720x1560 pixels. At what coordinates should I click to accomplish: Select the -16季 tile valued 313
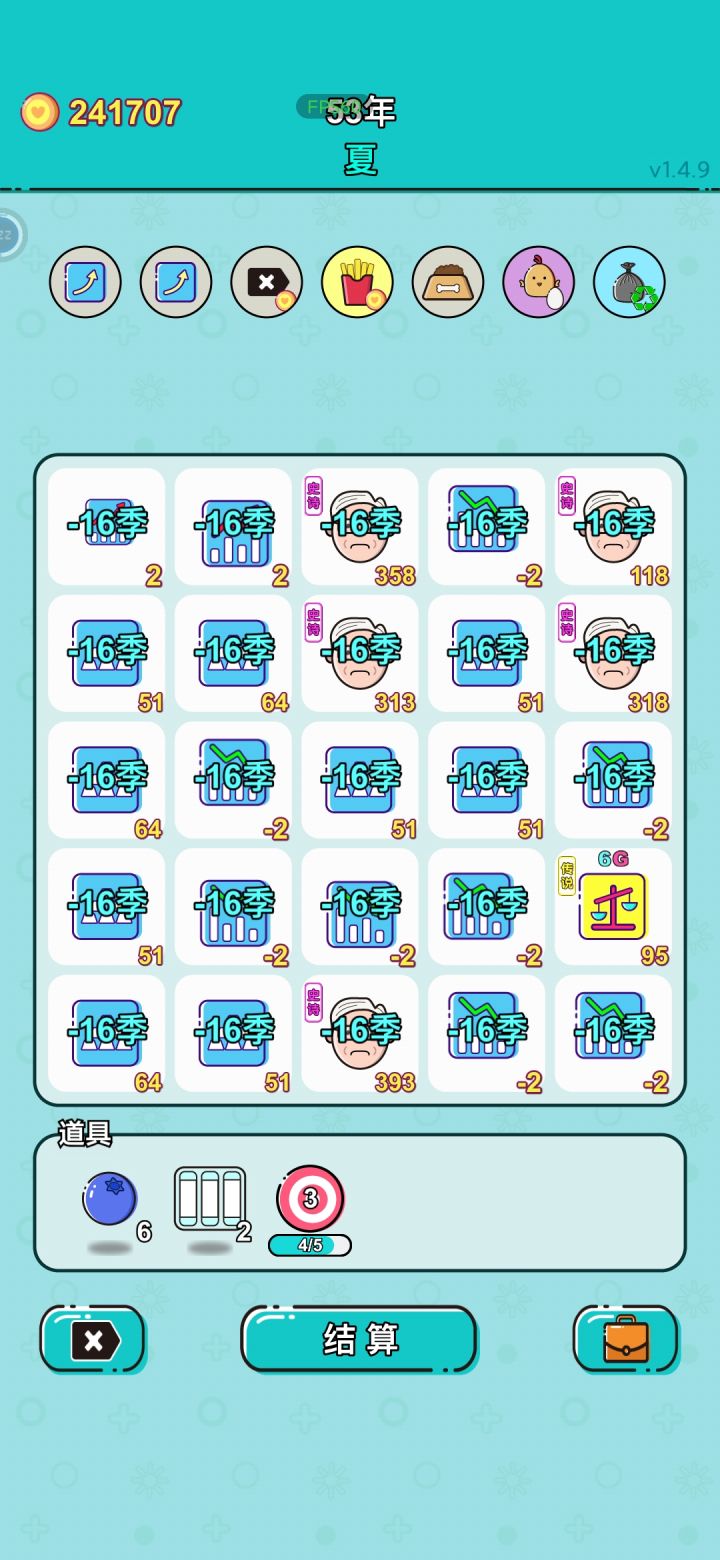point(360,655)
